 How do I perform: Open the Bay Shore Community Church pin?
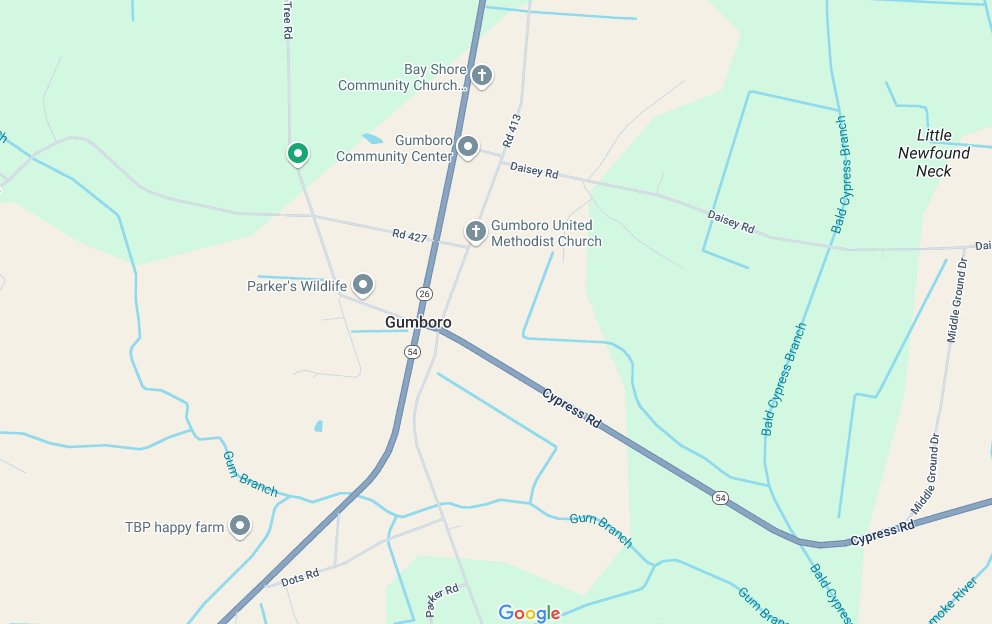[x=482, y=75]
